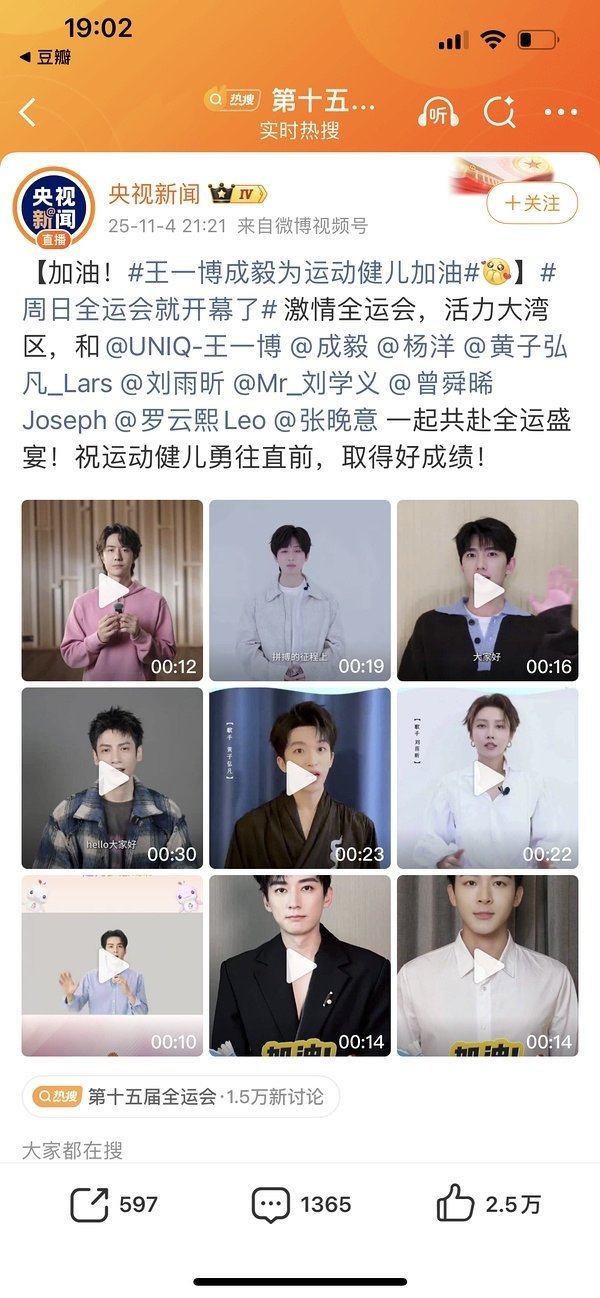This screenshot has width=600, height=1298.
Task: Play the 00:23 video tile
Action: (x=299, y=777)
